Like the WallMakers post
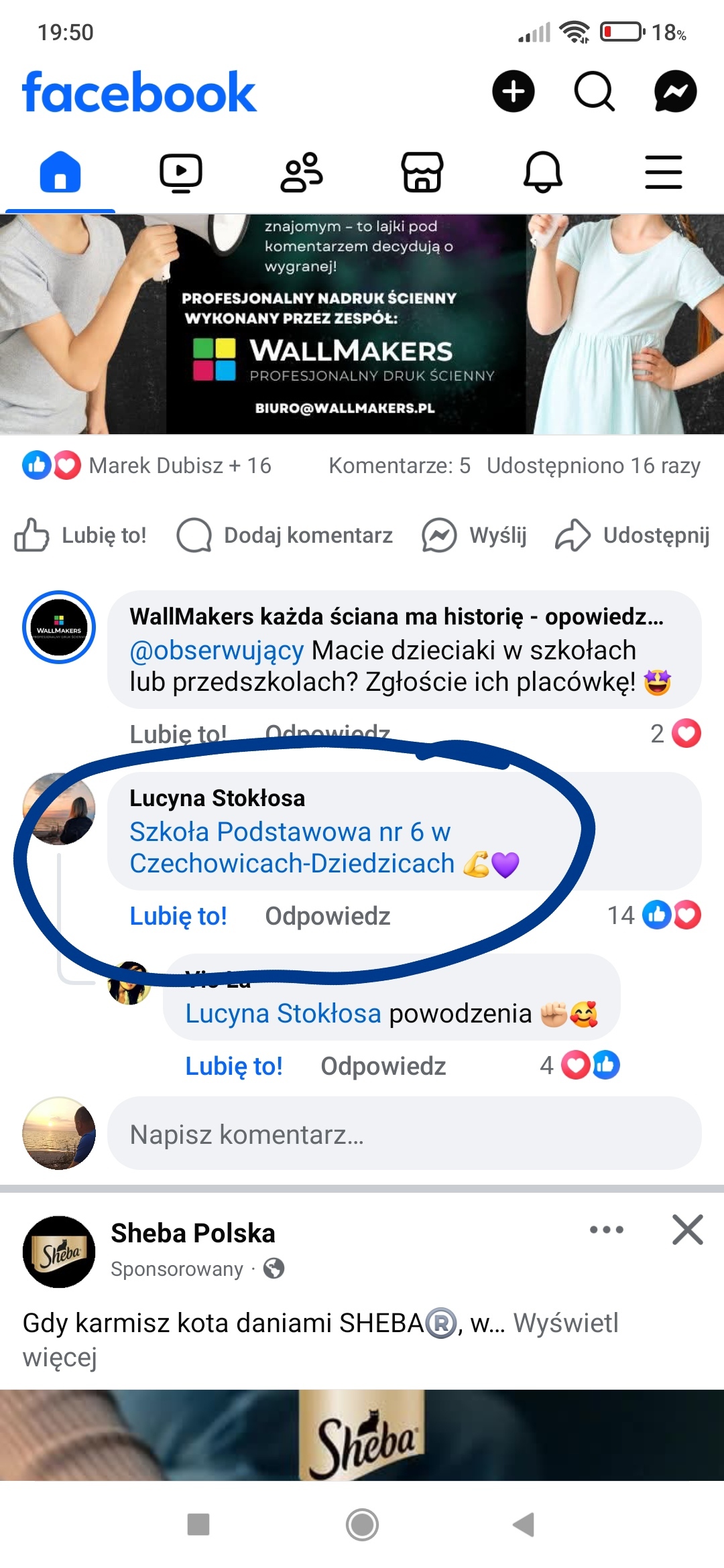The height and width of the screenshot is (1568, 724). coord(81,535)
